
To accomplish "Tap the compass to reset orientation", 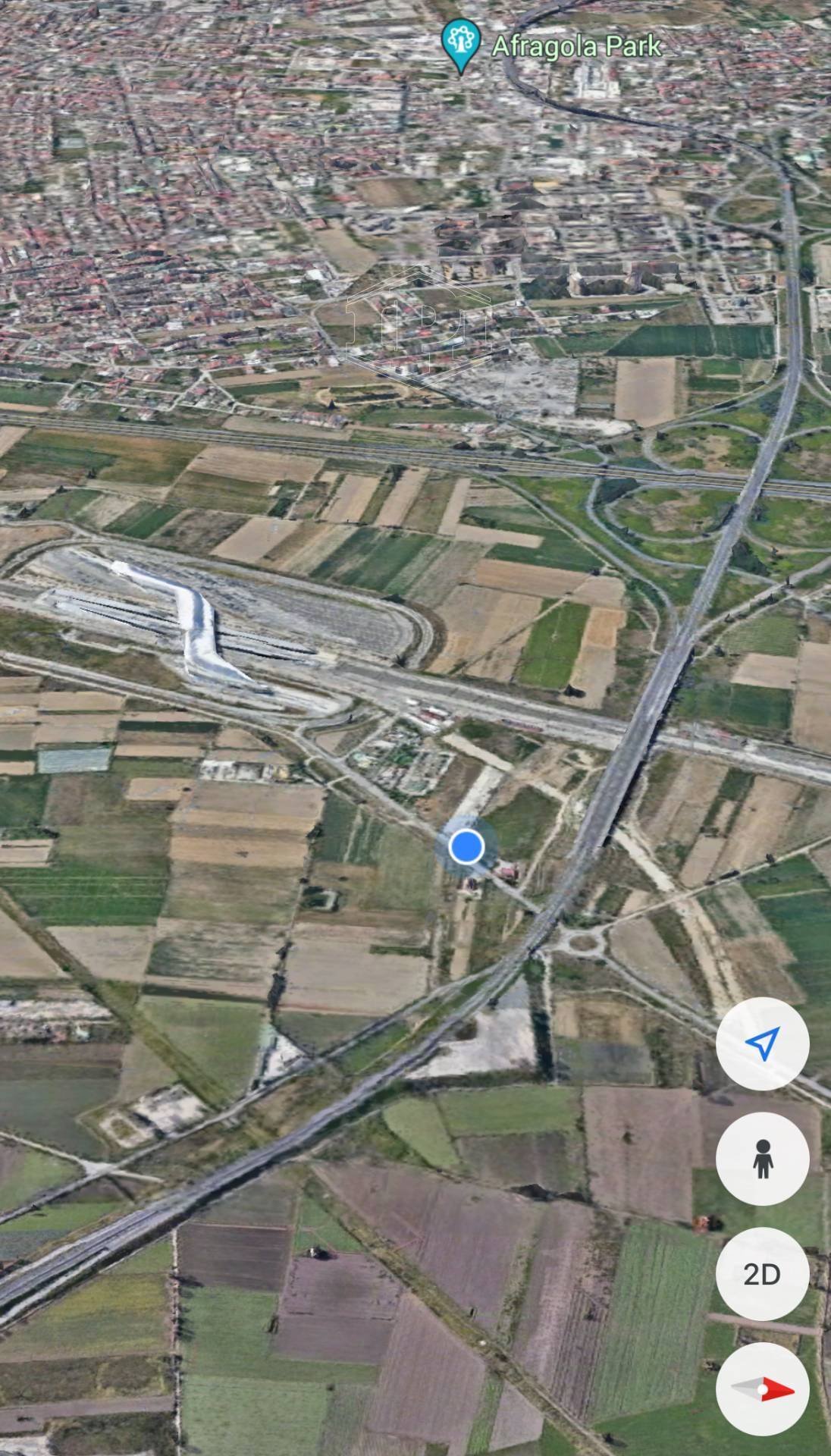I will (x=762, y=1389).
